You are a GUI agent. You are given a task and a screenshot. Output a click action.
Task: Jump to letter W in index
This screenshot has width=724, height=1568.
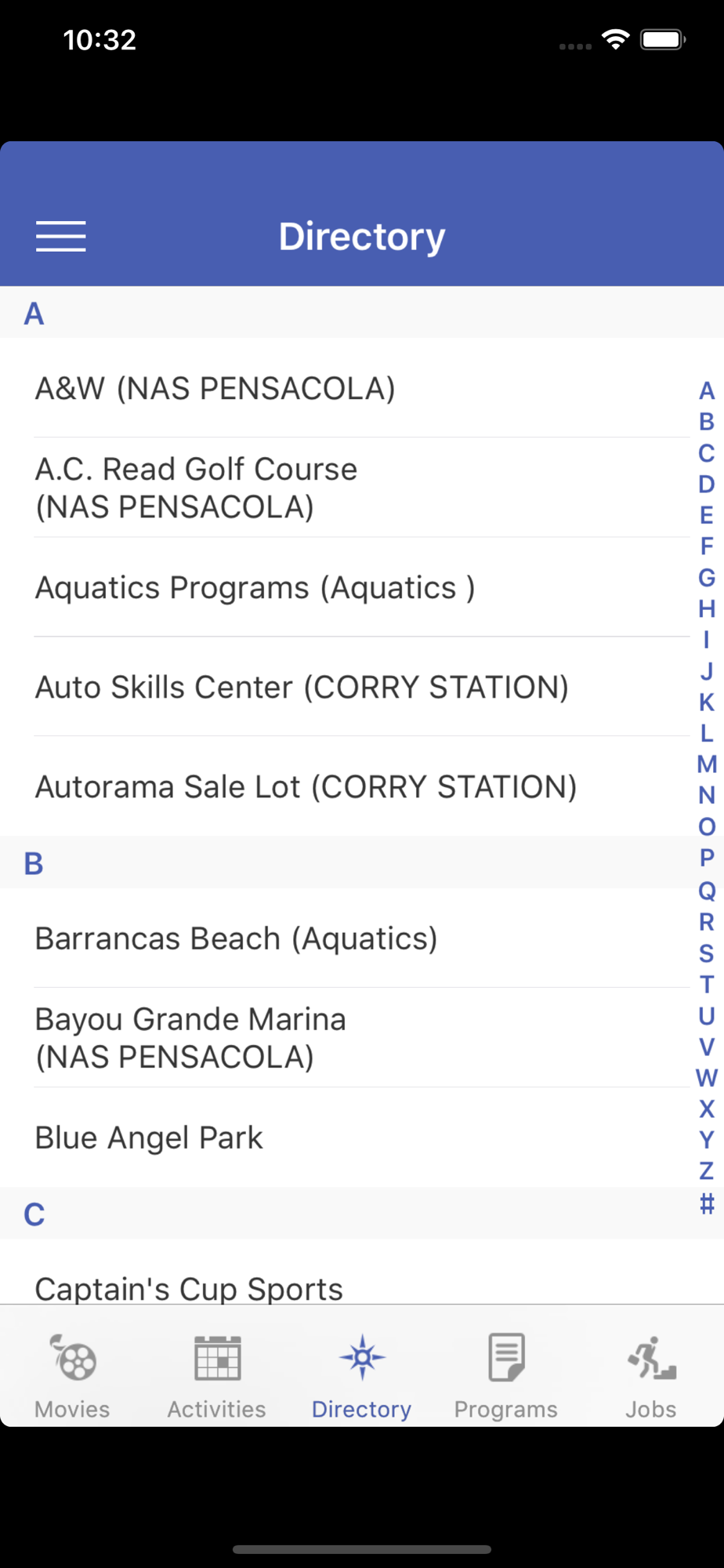(x=707, y=1079)
